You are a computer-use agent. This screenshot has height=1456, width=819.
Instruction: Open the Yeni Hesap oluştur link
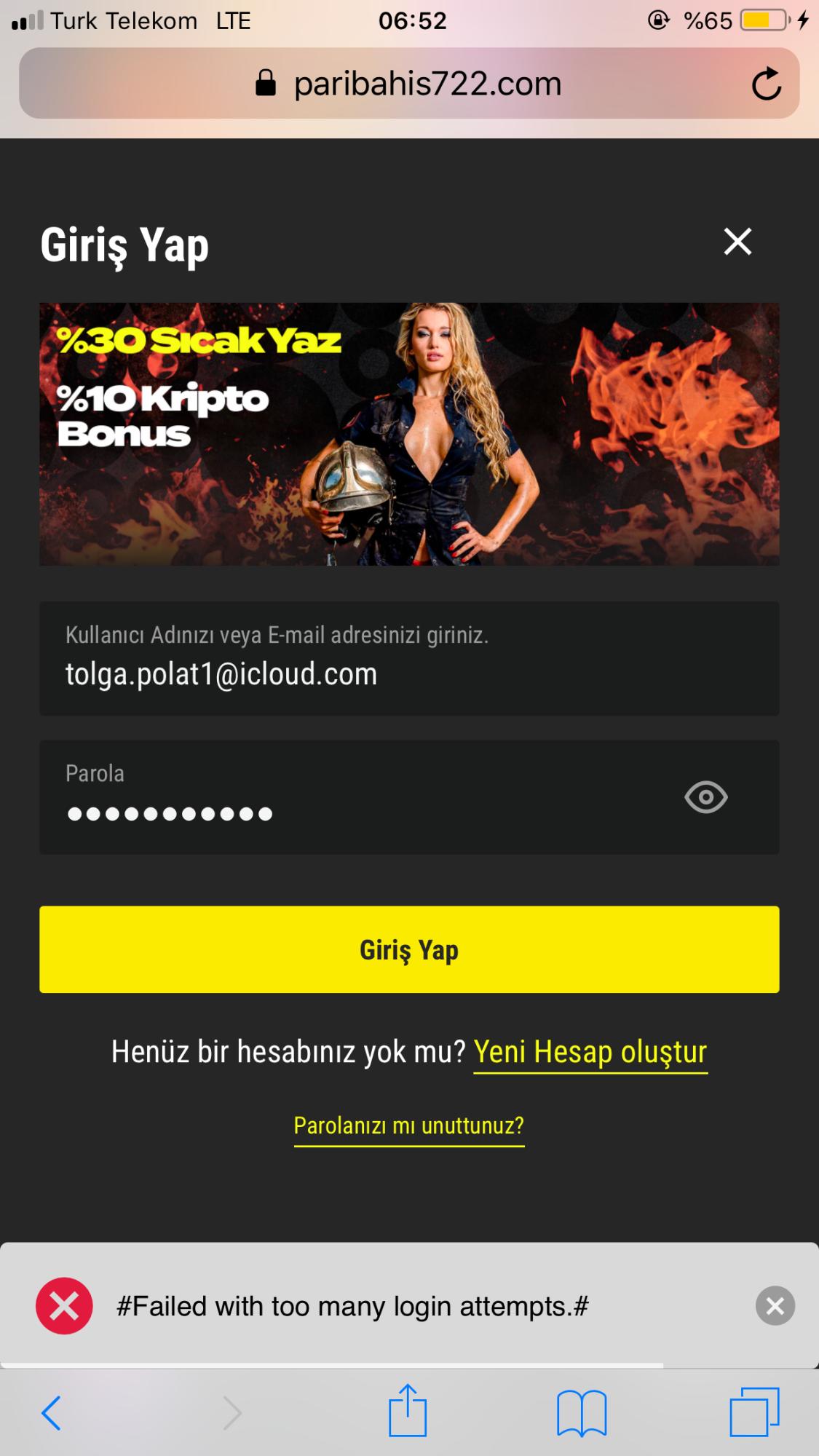coord(590,1053)
